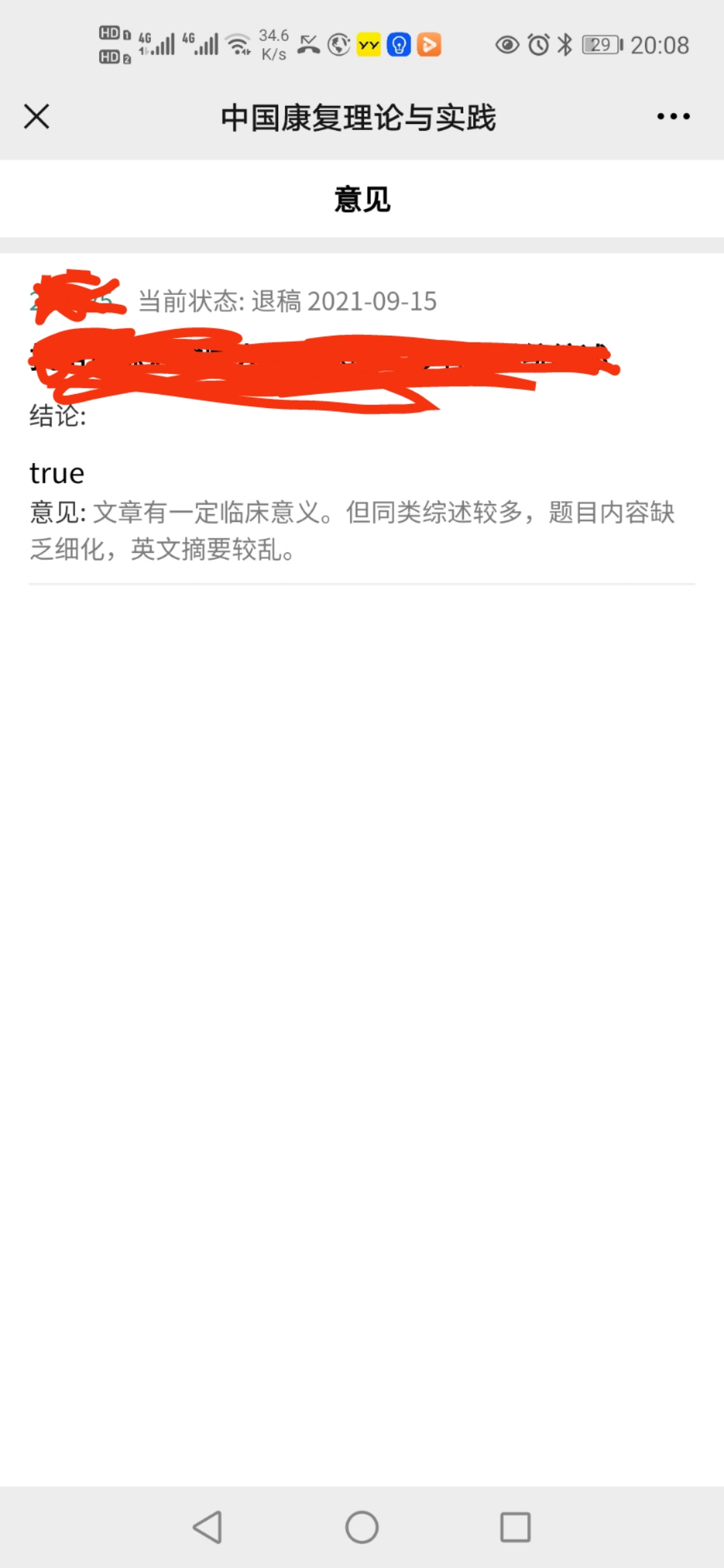Go back with the system back button

[x=207, y=1527]
